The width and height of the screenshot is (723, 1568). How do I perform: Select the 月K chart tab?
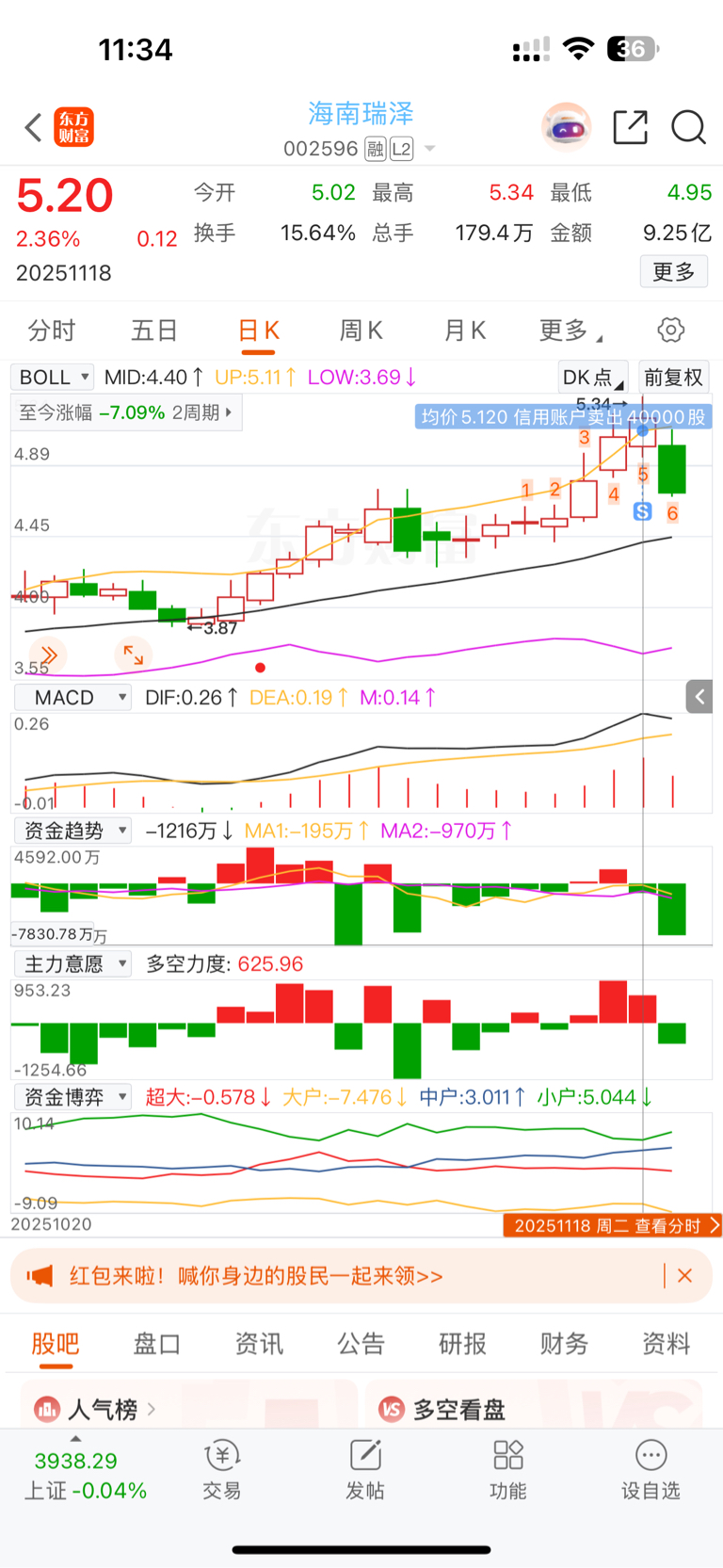coord(464,331)
